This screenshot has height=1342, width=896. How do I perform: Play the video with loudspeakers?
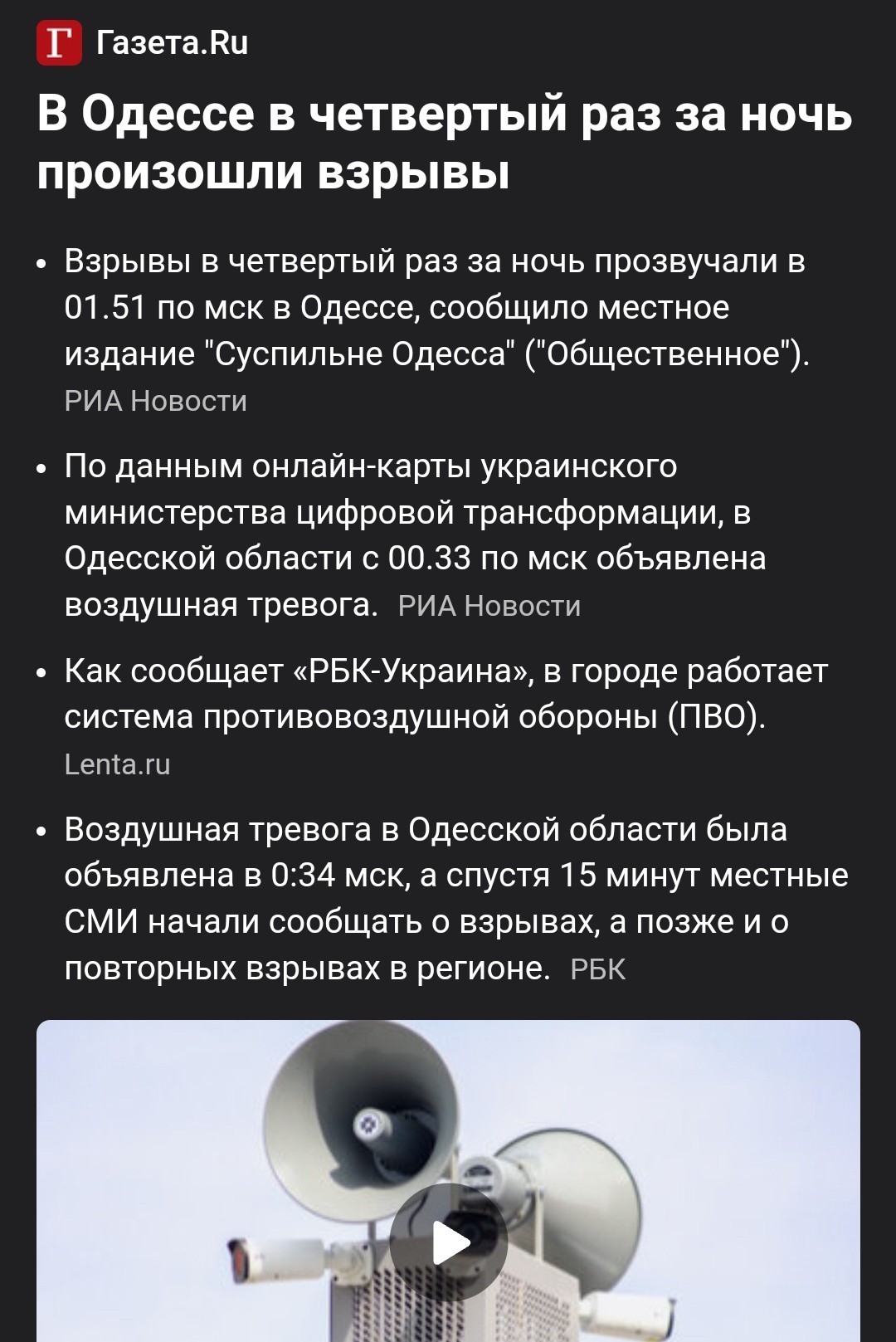click(x=448, y=1242)
